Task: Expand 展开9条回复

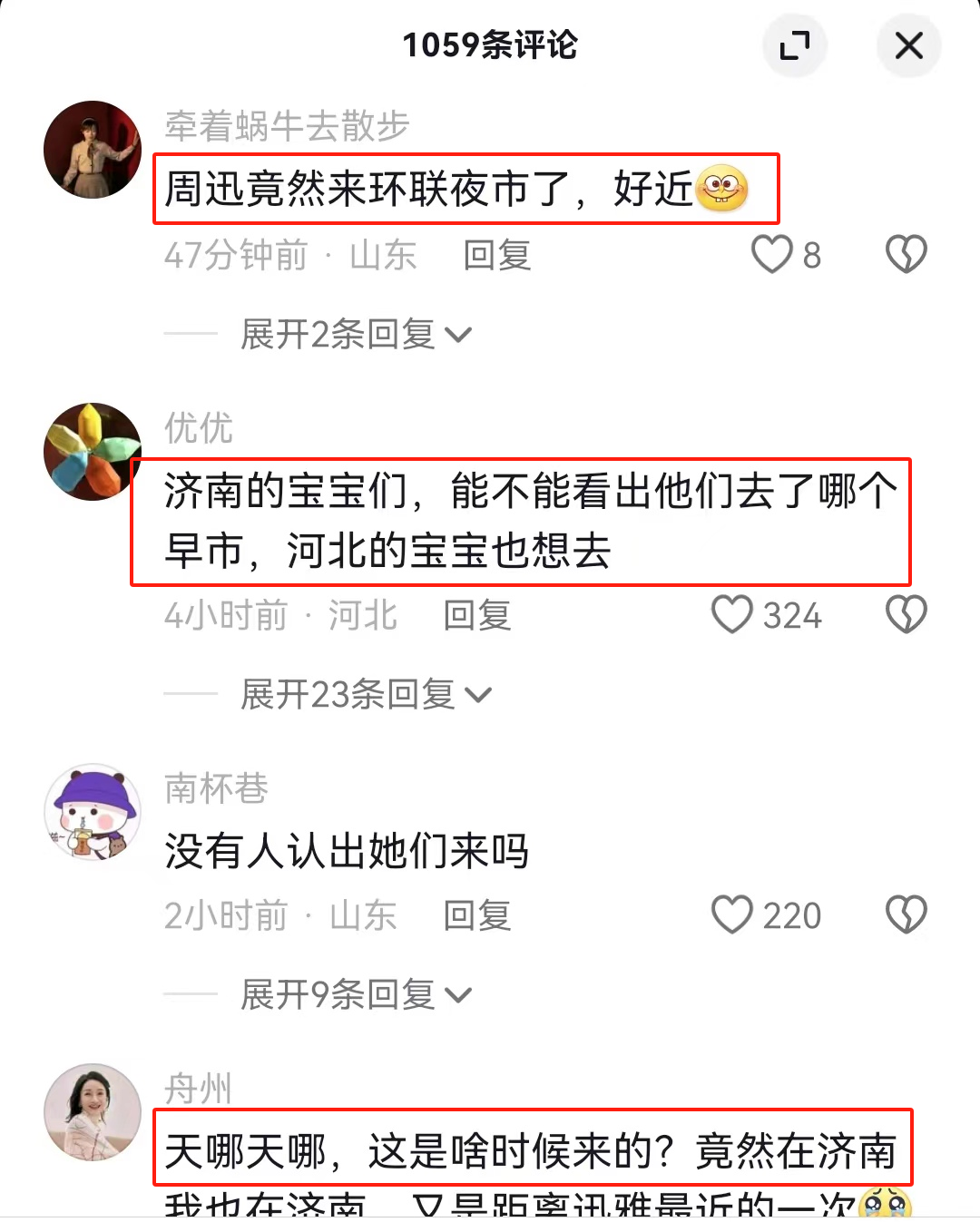Action: click(x=356, y=995)
